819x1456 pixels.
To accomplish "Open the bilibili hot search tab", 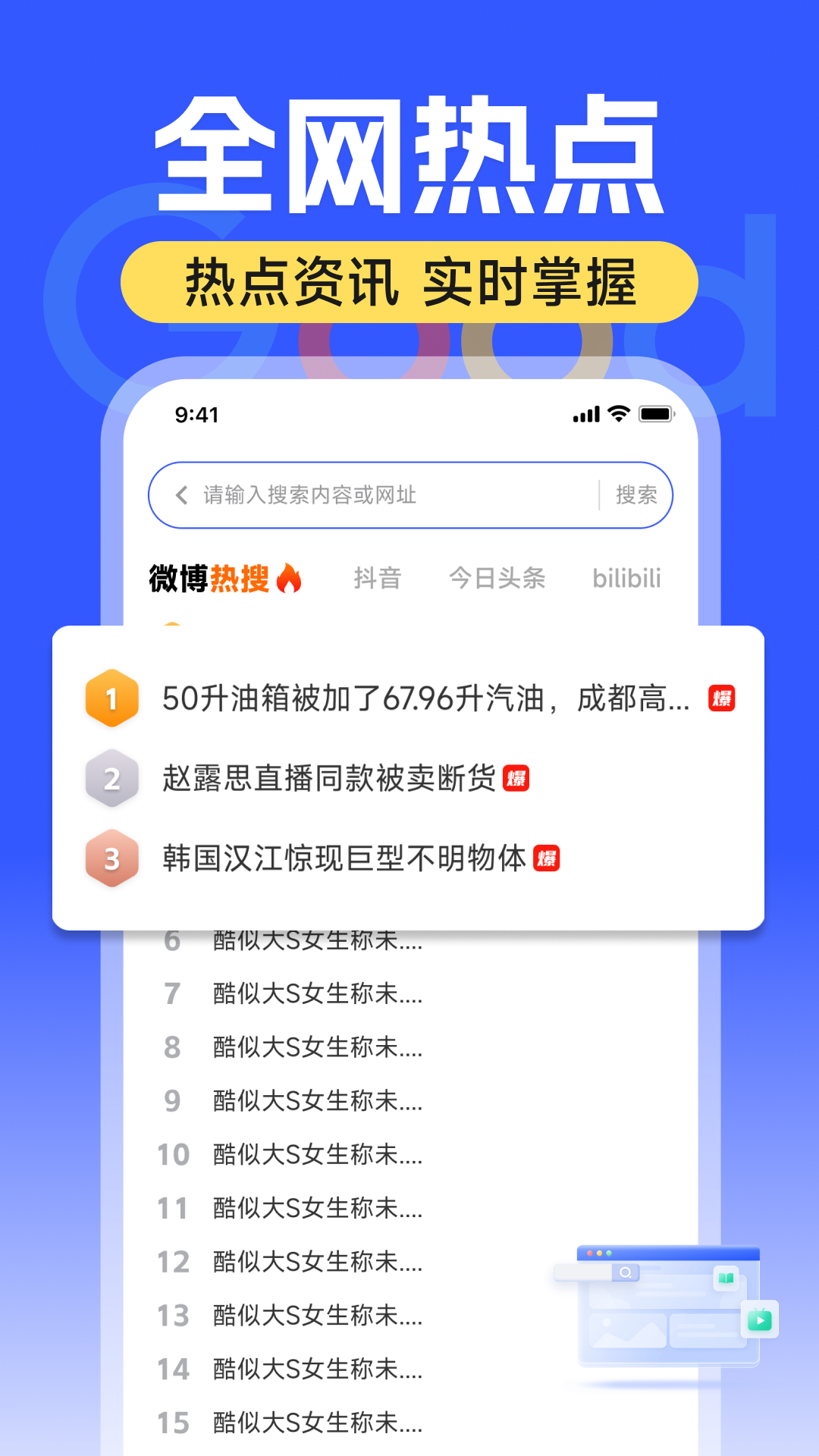I will point(626,578).
